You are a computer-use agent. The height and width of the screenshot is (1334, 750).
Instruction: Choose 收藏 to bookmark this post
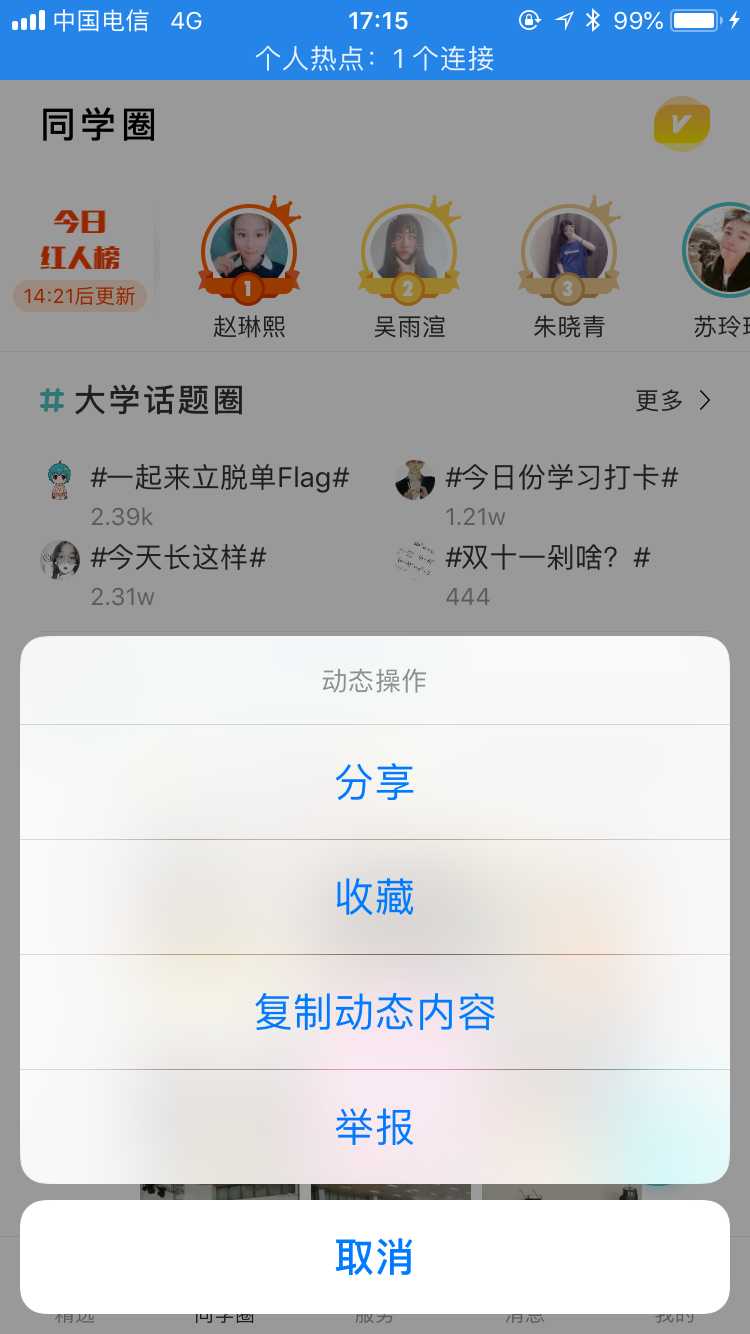pos(375,897)
